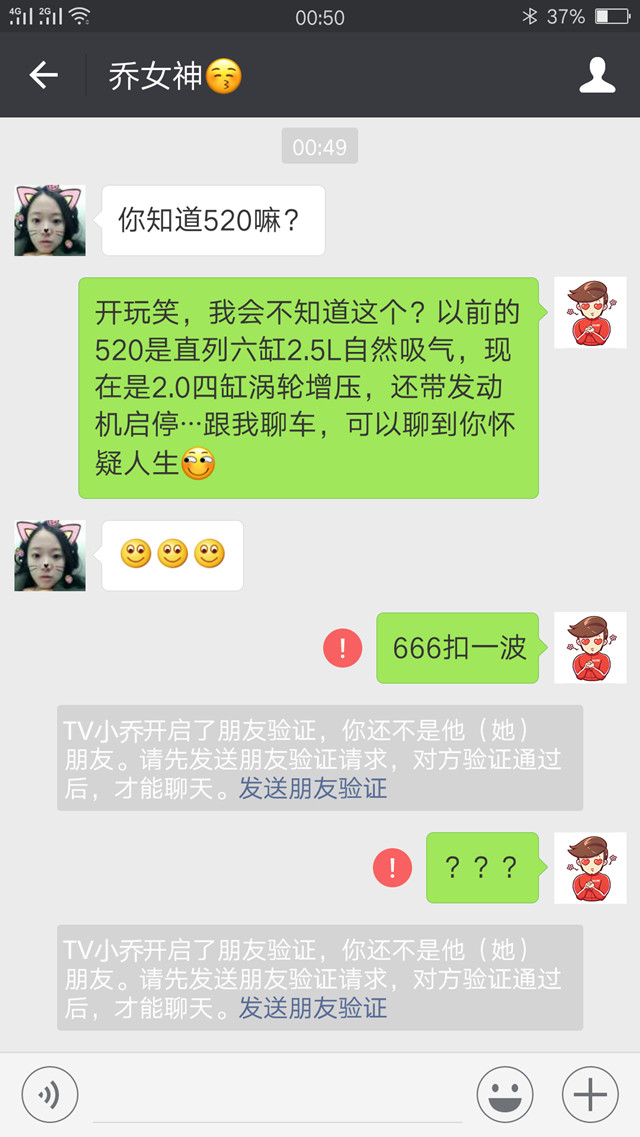Tap 发送朋友验证 link under '？？？' message
Viewport: 640px width, 1137px height.
[312, 1008]
